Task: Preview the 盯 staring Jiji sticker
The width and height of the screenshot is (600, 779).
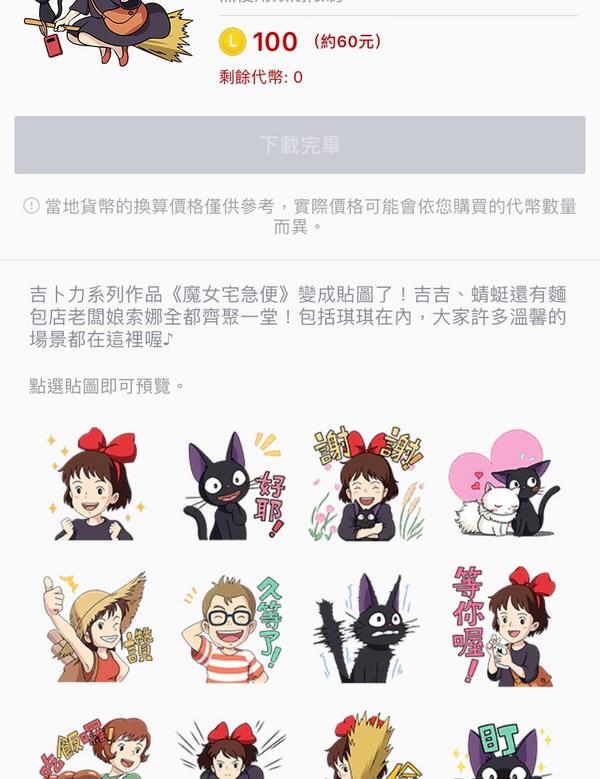Action: [x=503, y=752]
